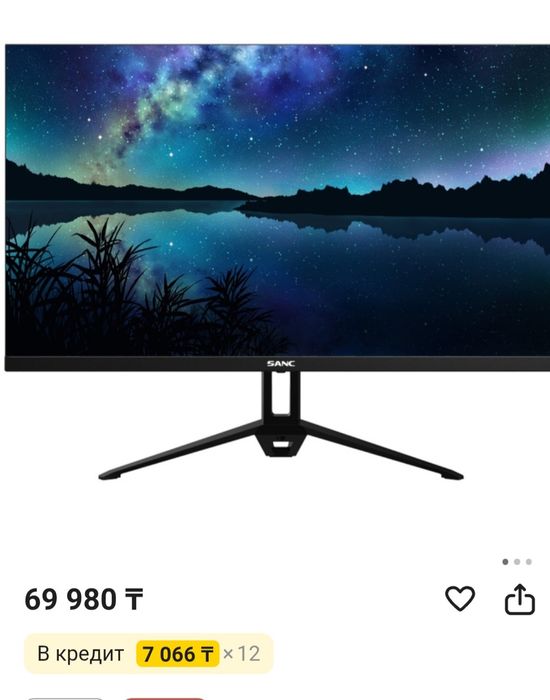Tap the image gallery page indicator dots
The image size is (550, 700).
click(x=517, y=562)
